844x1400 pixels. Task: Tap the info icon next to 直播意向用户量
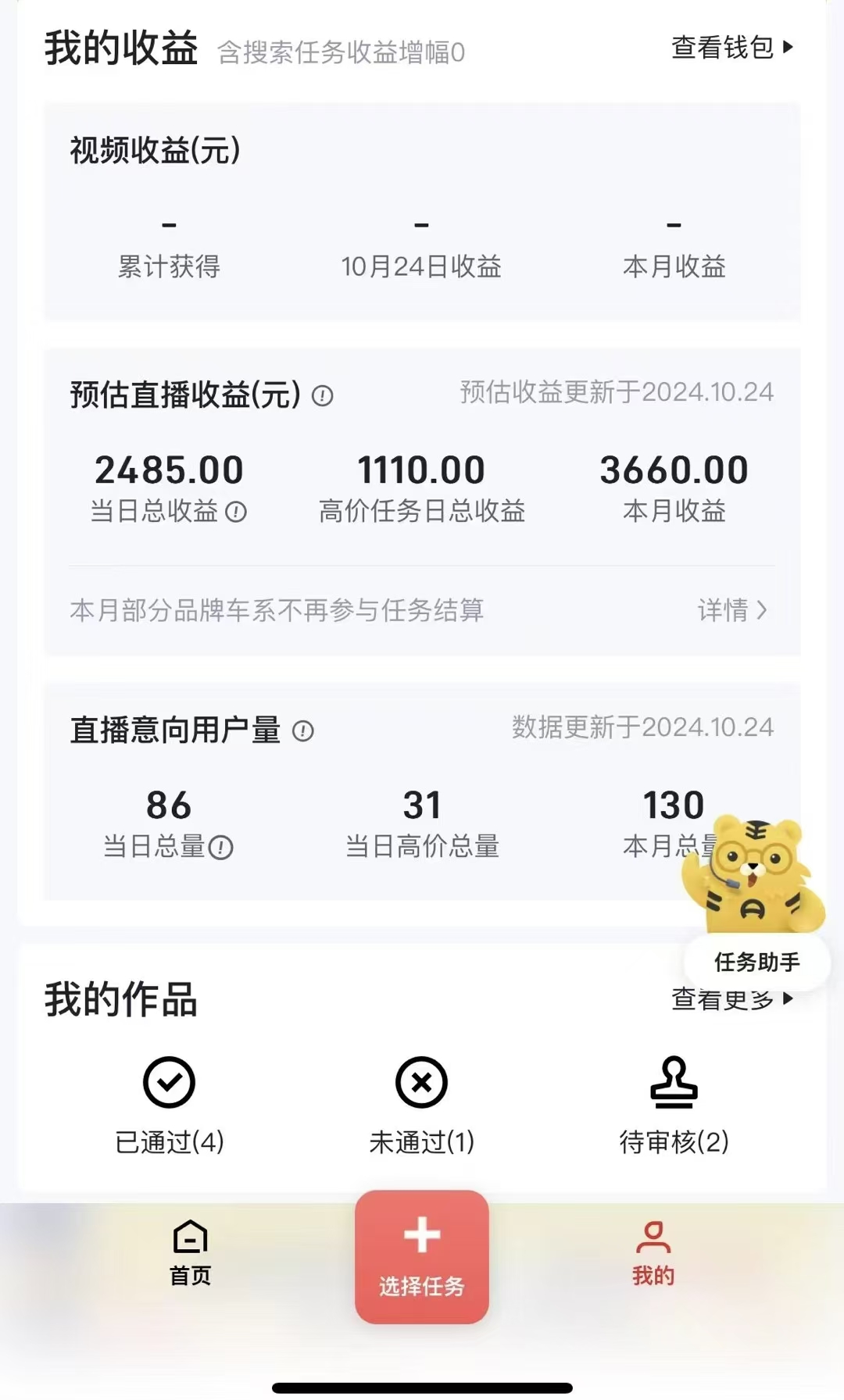[x=304, y=733]
